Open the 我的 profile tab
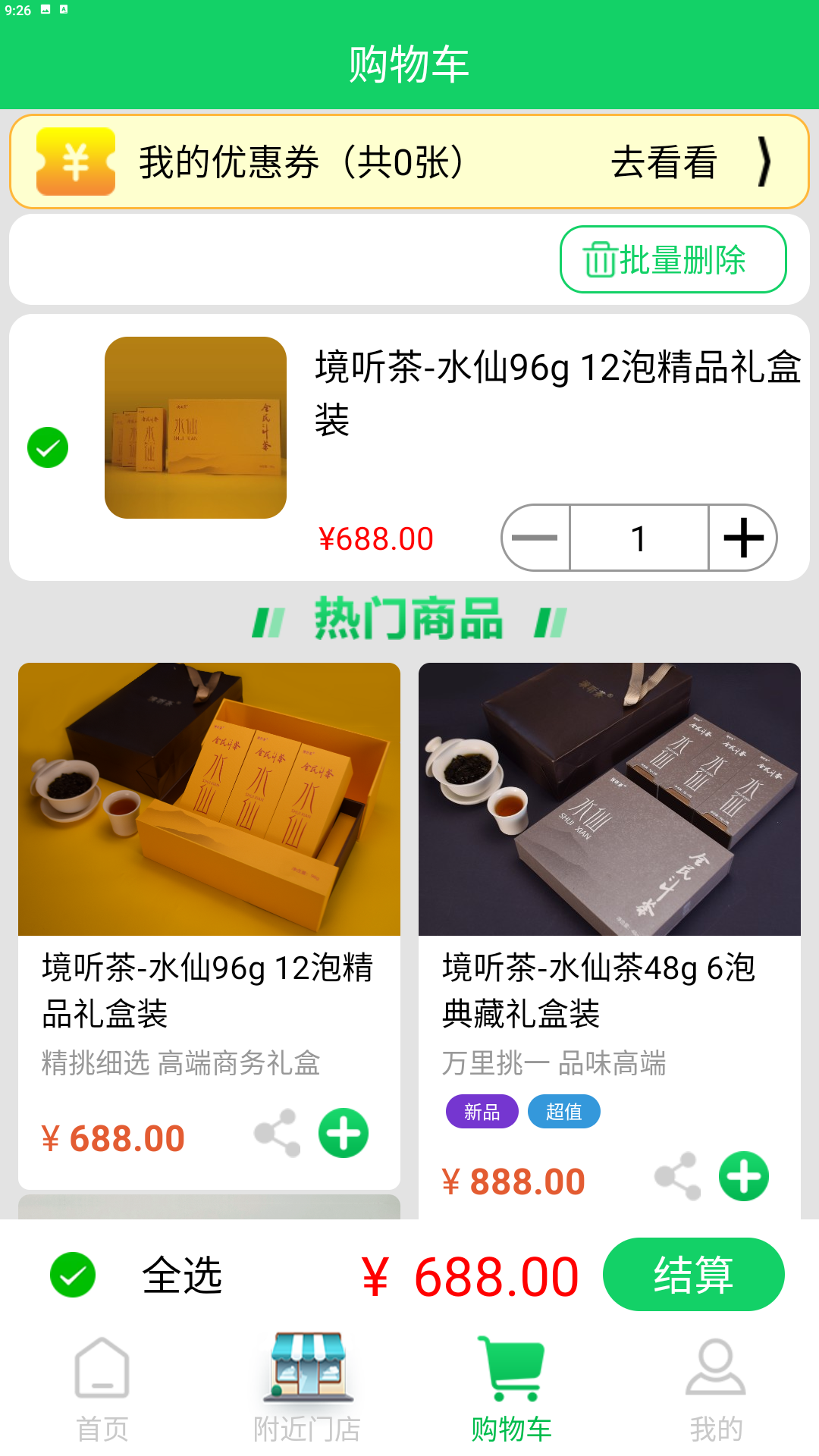 (716, 1389)
